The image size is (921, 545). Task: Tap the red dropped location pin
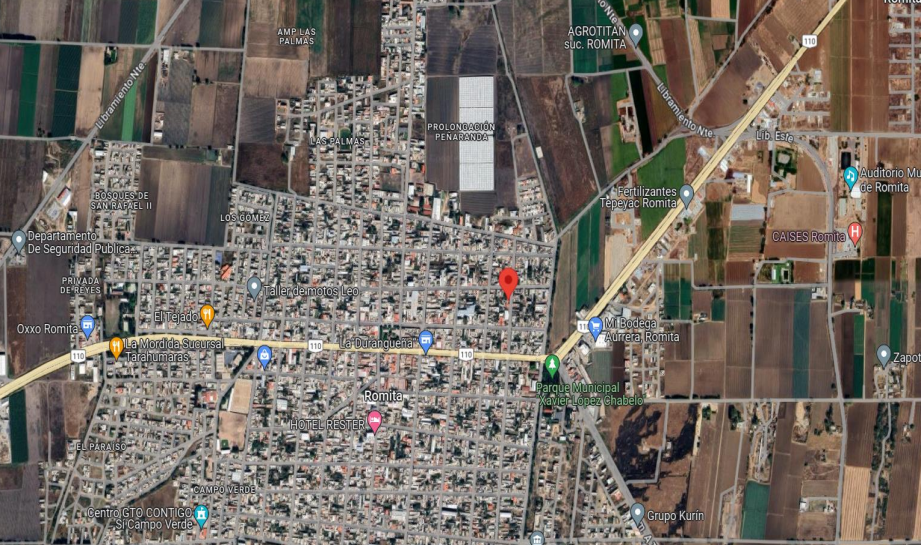pyautogui.click(x=508, y=283)
